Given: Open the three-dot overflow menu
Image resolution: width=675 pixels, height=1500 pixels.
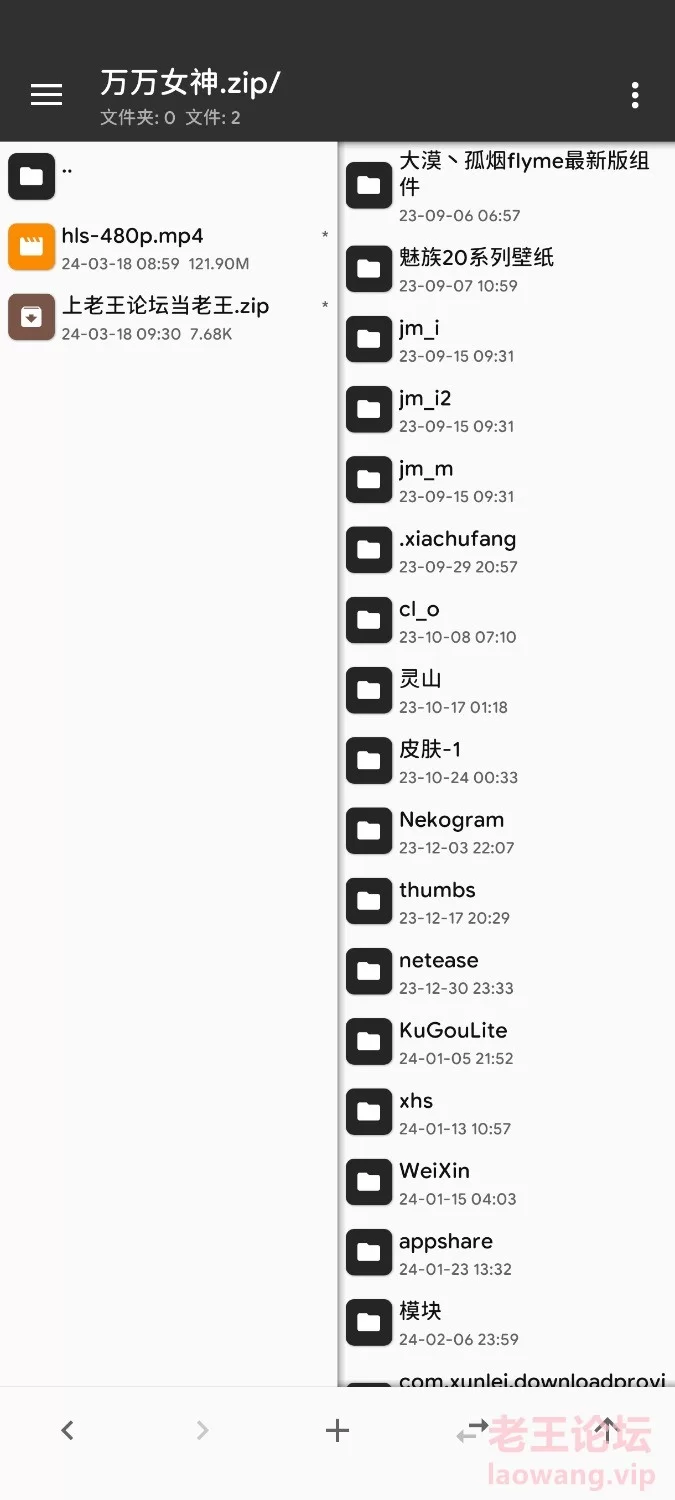Looking at the screenshot, I should 634,95.
